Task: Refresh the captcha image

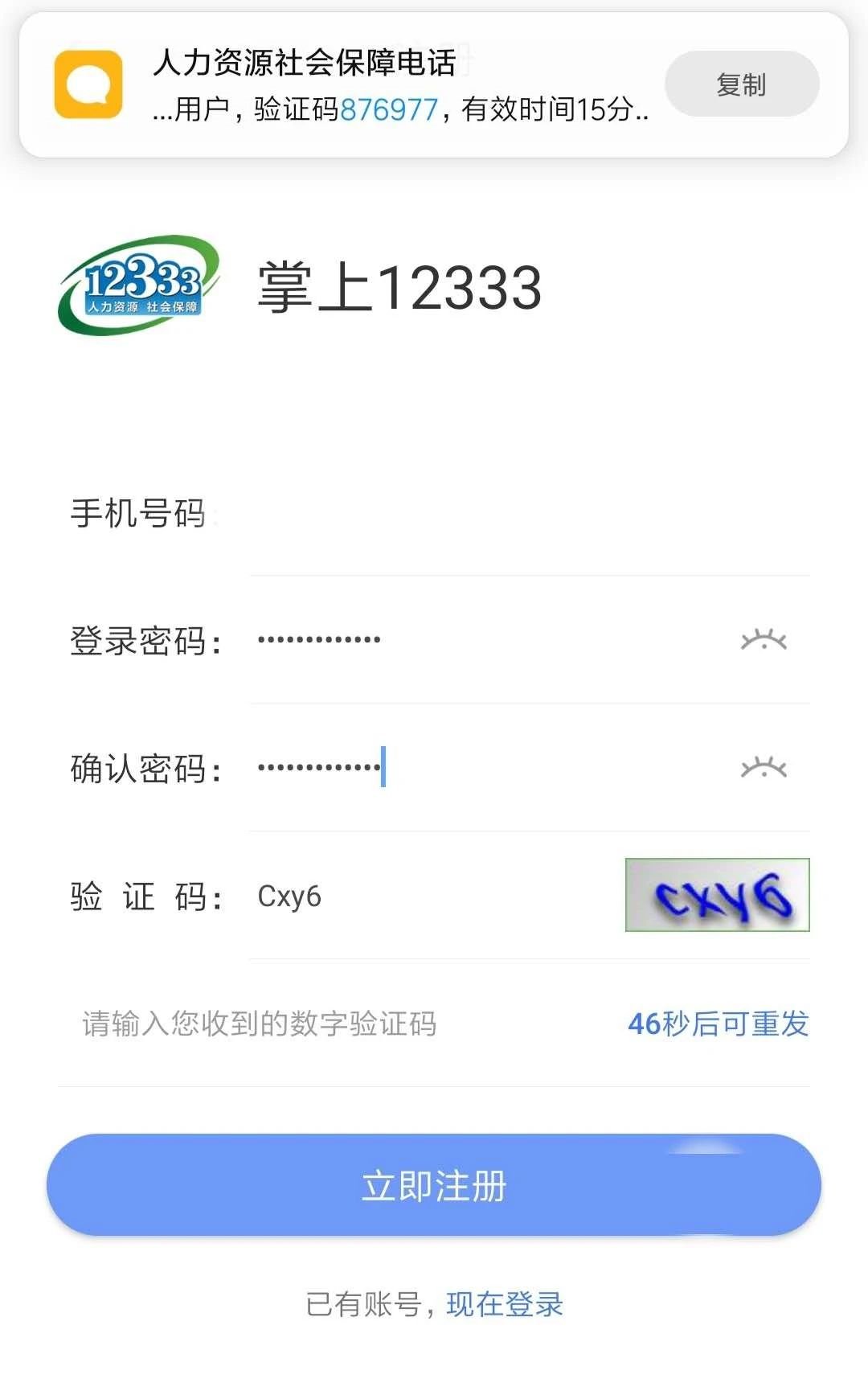Action: (717, 895)
